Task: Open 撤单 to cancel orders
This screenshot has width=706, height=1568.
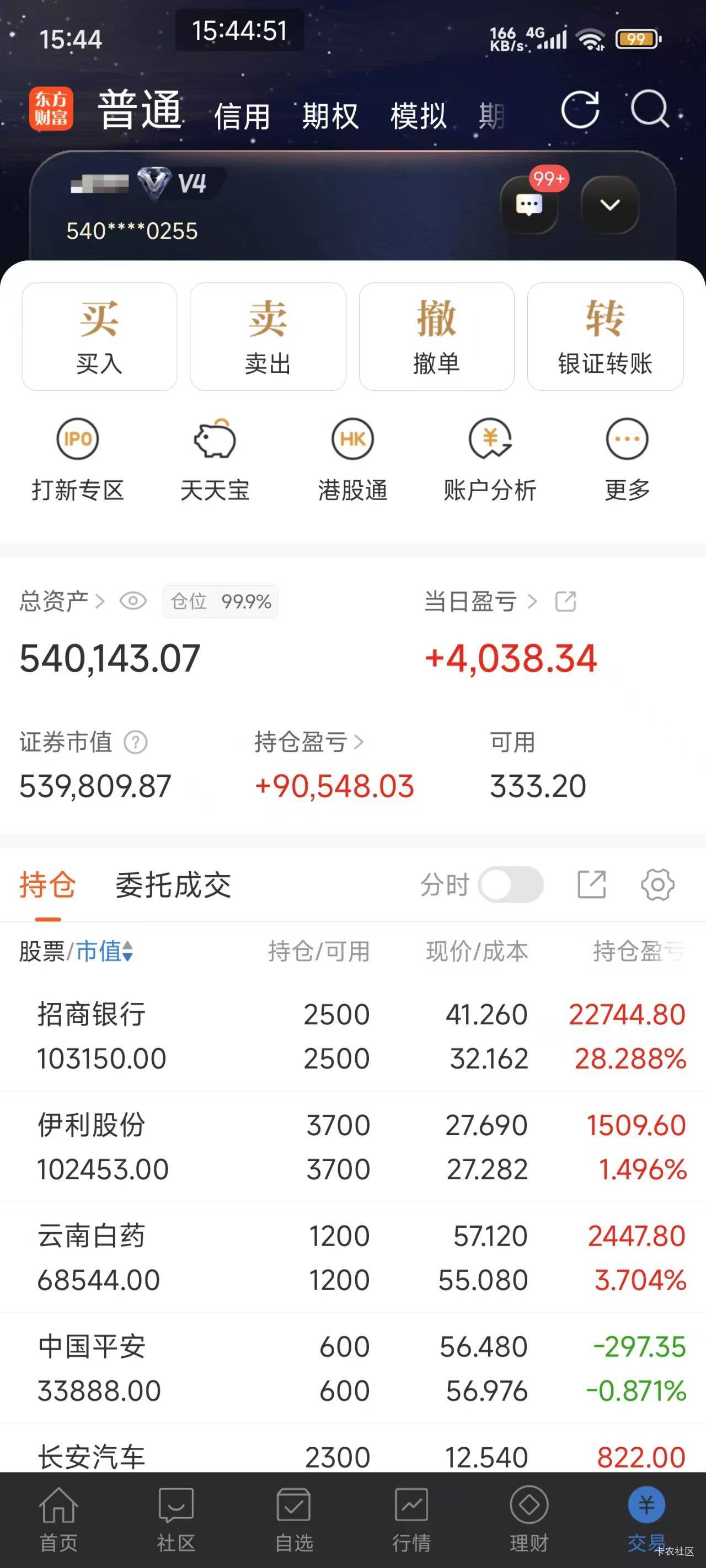Action: [436, 337]
